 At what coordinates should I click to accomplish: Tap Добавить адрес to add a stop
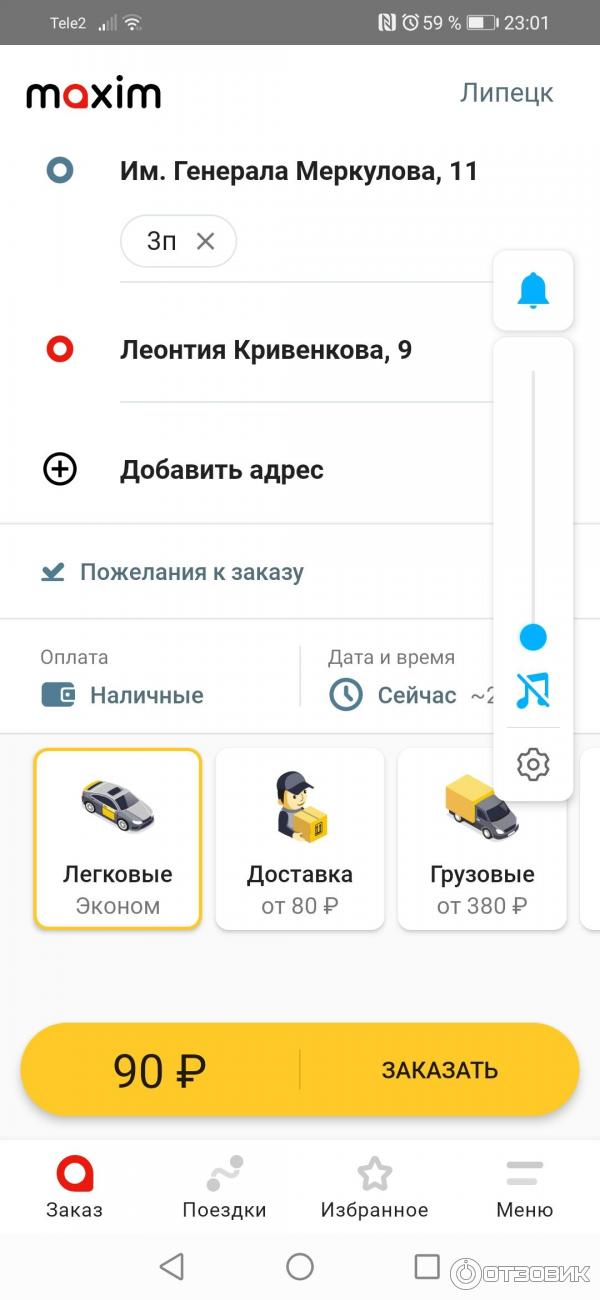click(x=221, y=470)
